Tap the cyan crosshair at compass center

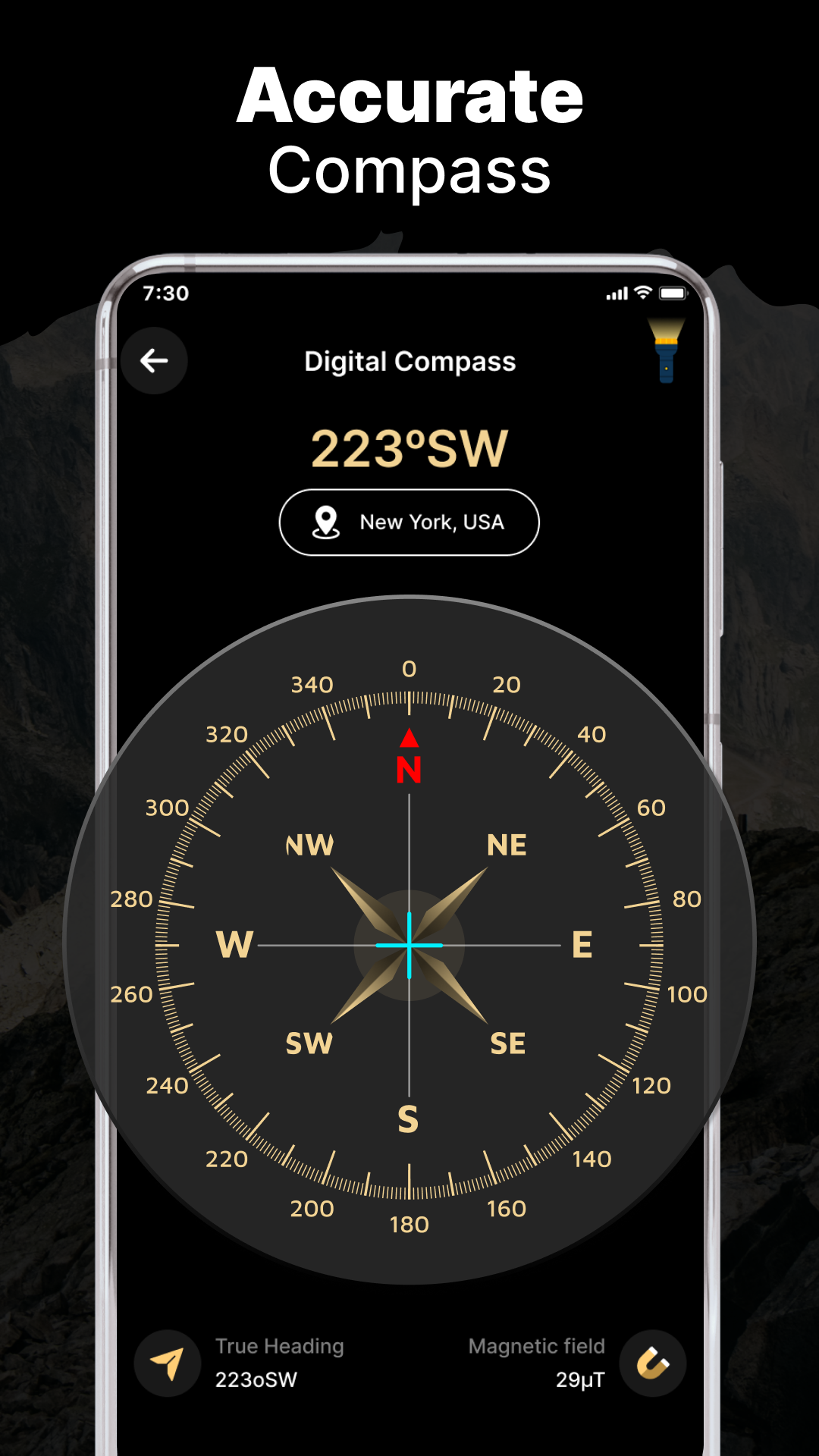coord(409,946)
